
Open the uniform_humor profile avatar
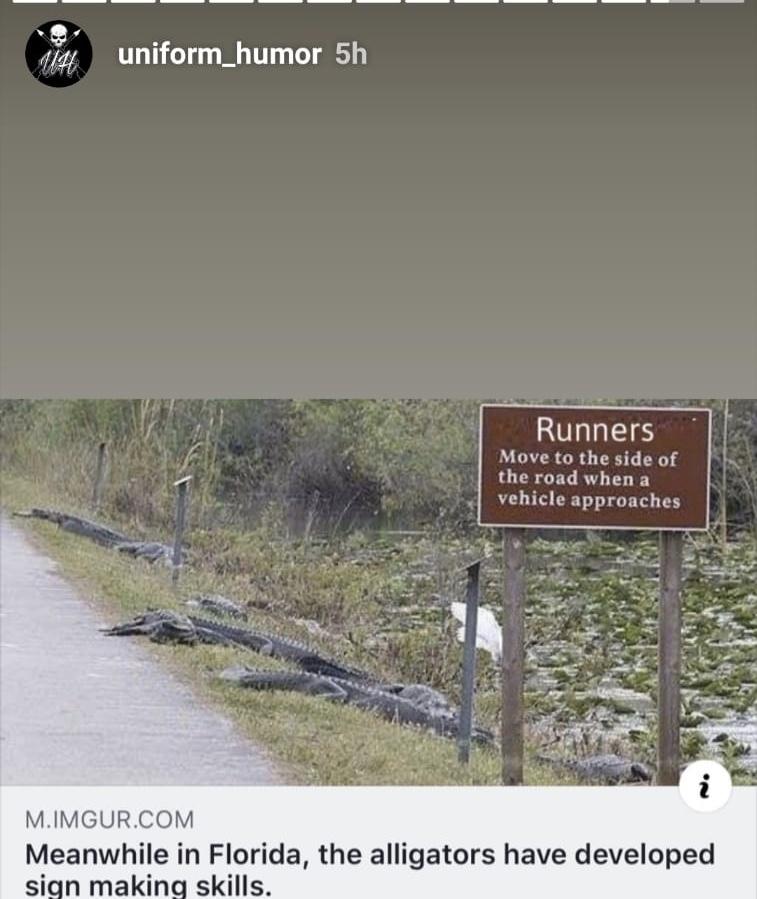(58, 54)
